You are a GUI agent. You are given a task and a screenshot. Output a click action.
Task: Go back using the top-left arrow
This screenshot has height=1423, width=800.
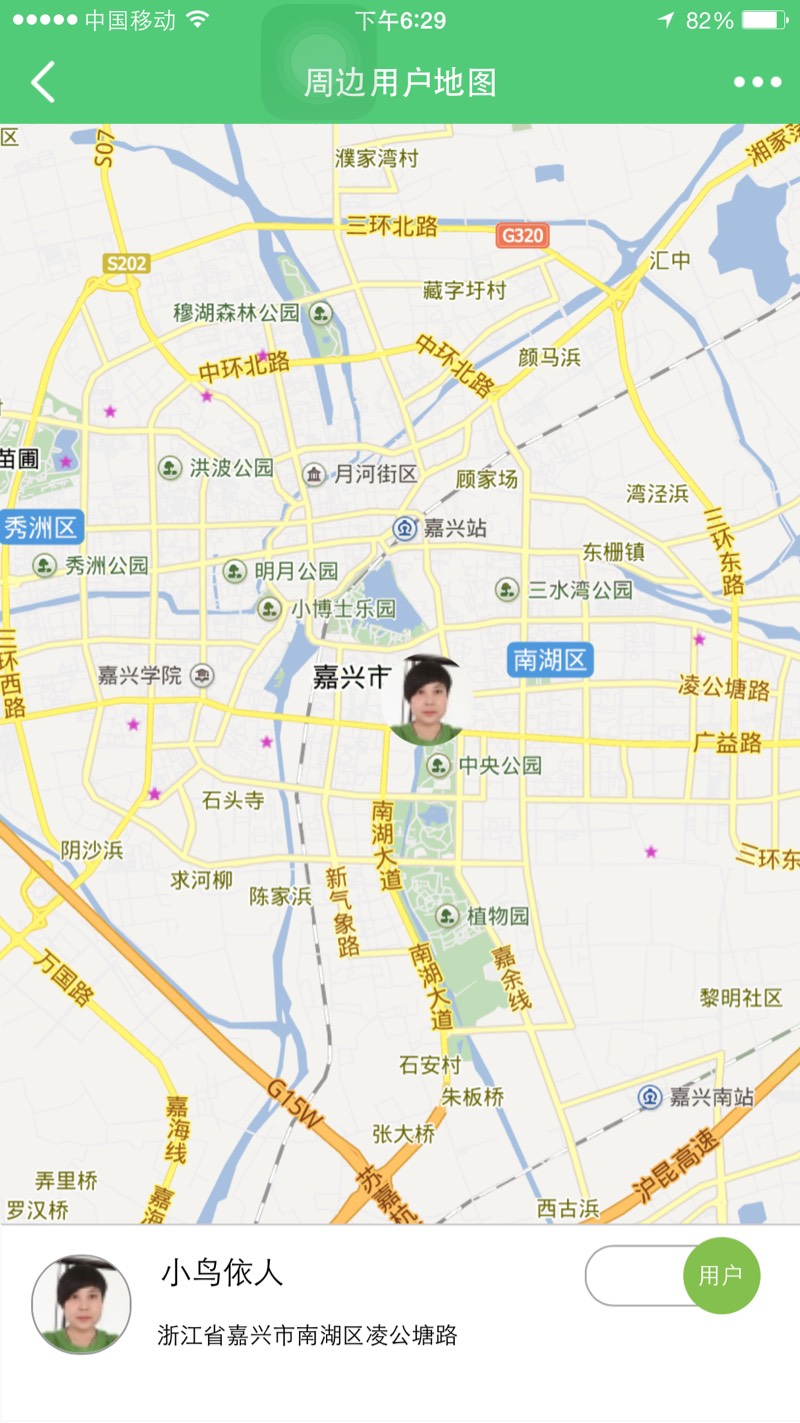[x=43, y=83]
